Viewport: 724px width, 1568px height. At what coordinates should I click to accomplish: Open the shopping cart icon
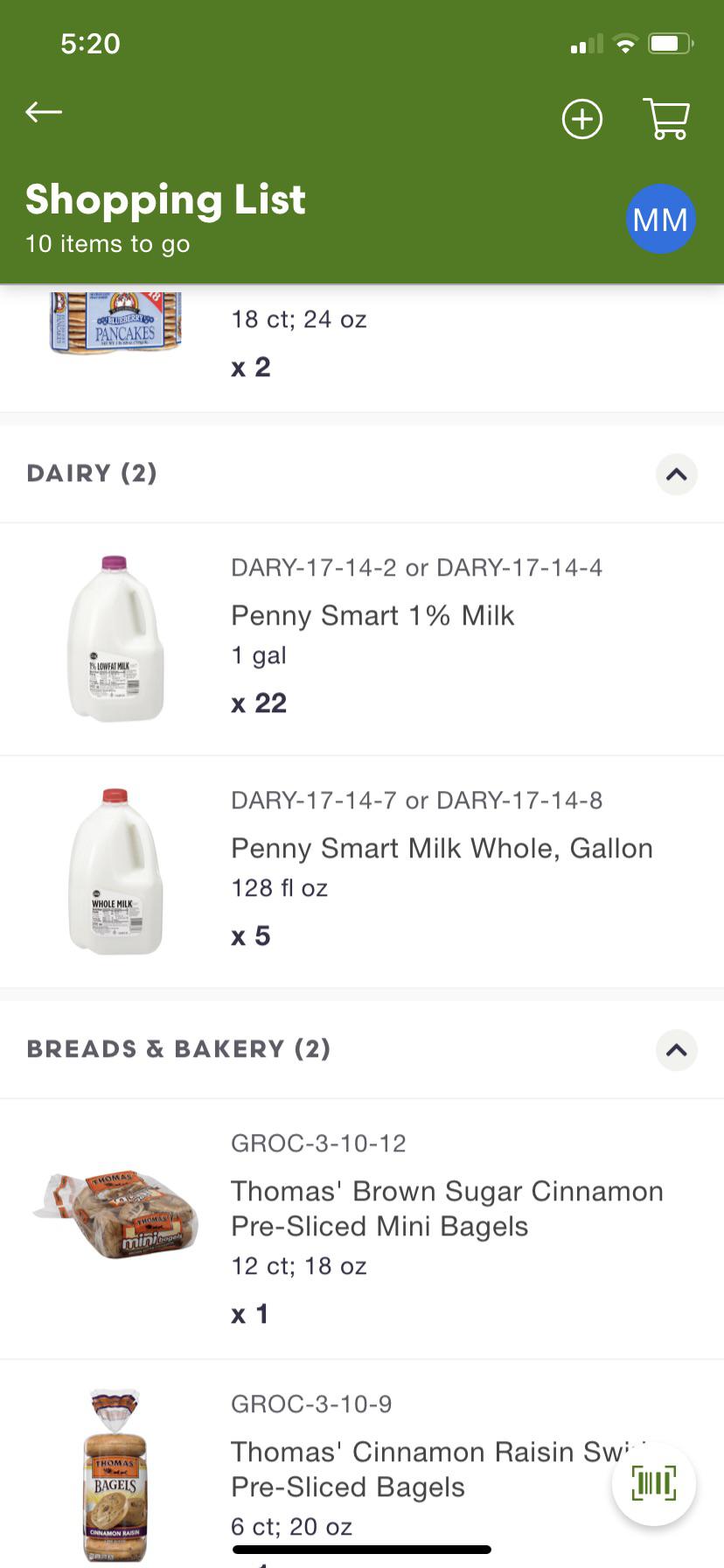(x=666, y=120)
